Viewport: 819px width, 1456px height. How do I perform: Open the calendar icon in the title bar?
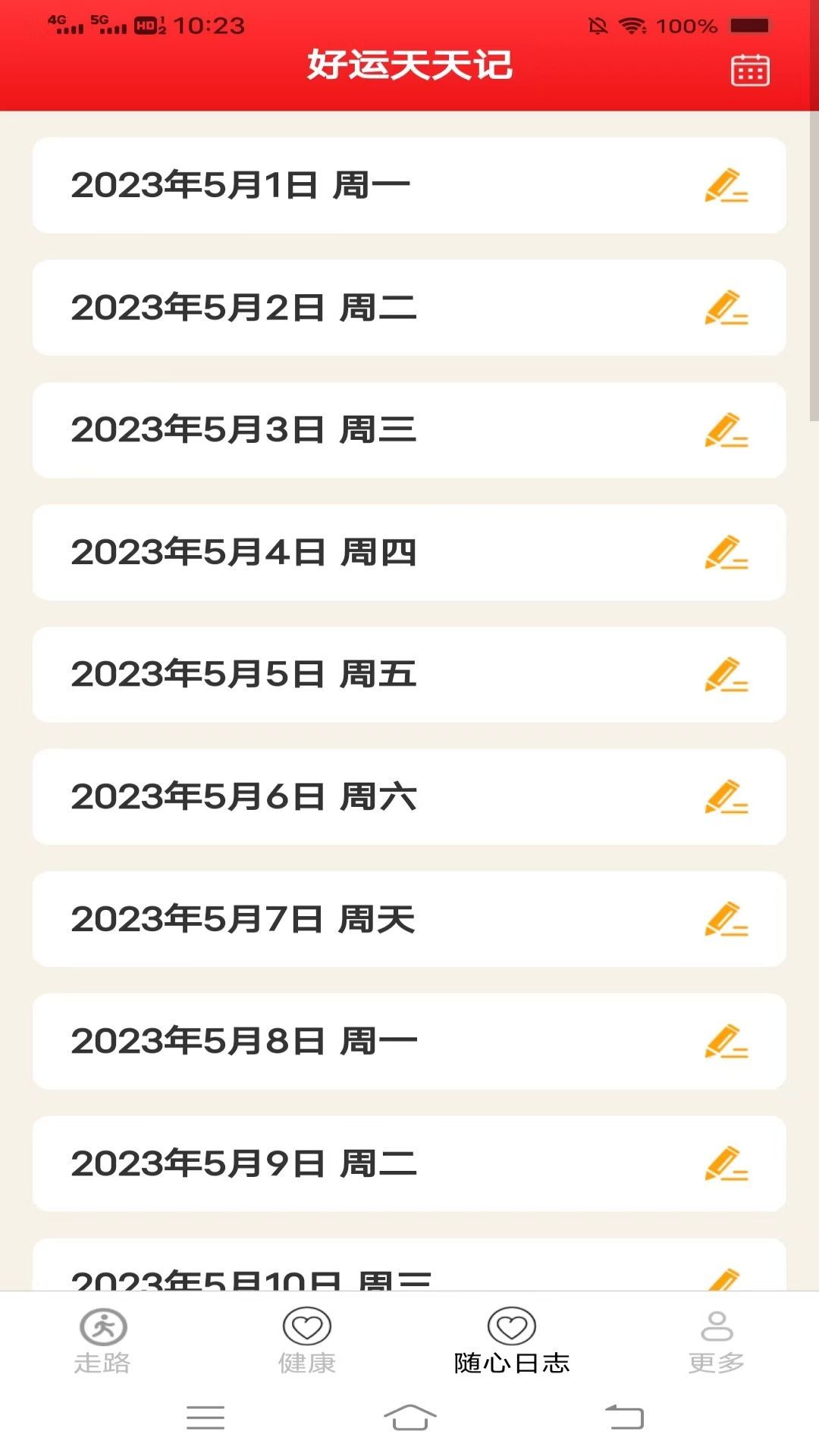tap(750, 69)
